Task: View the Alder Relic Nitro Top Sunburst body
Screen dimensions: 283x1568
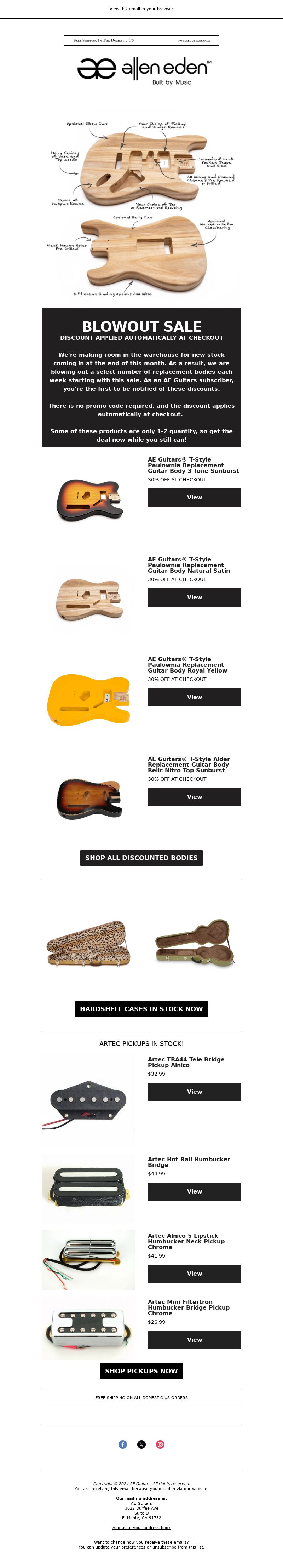Action: pos(194,797)
